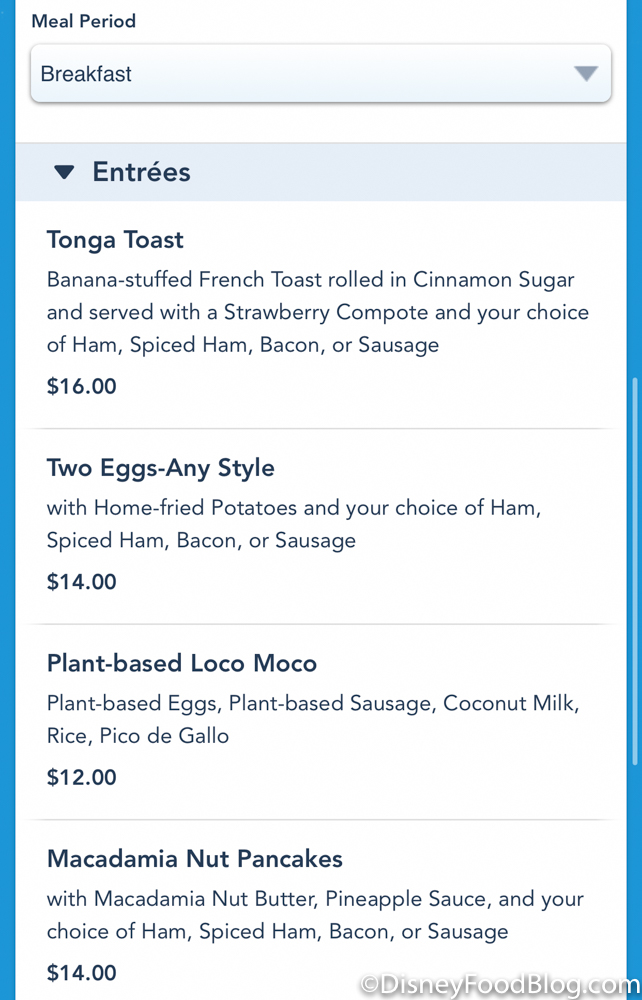Open the Meal Period dropdown showing Breakfast

320,74
